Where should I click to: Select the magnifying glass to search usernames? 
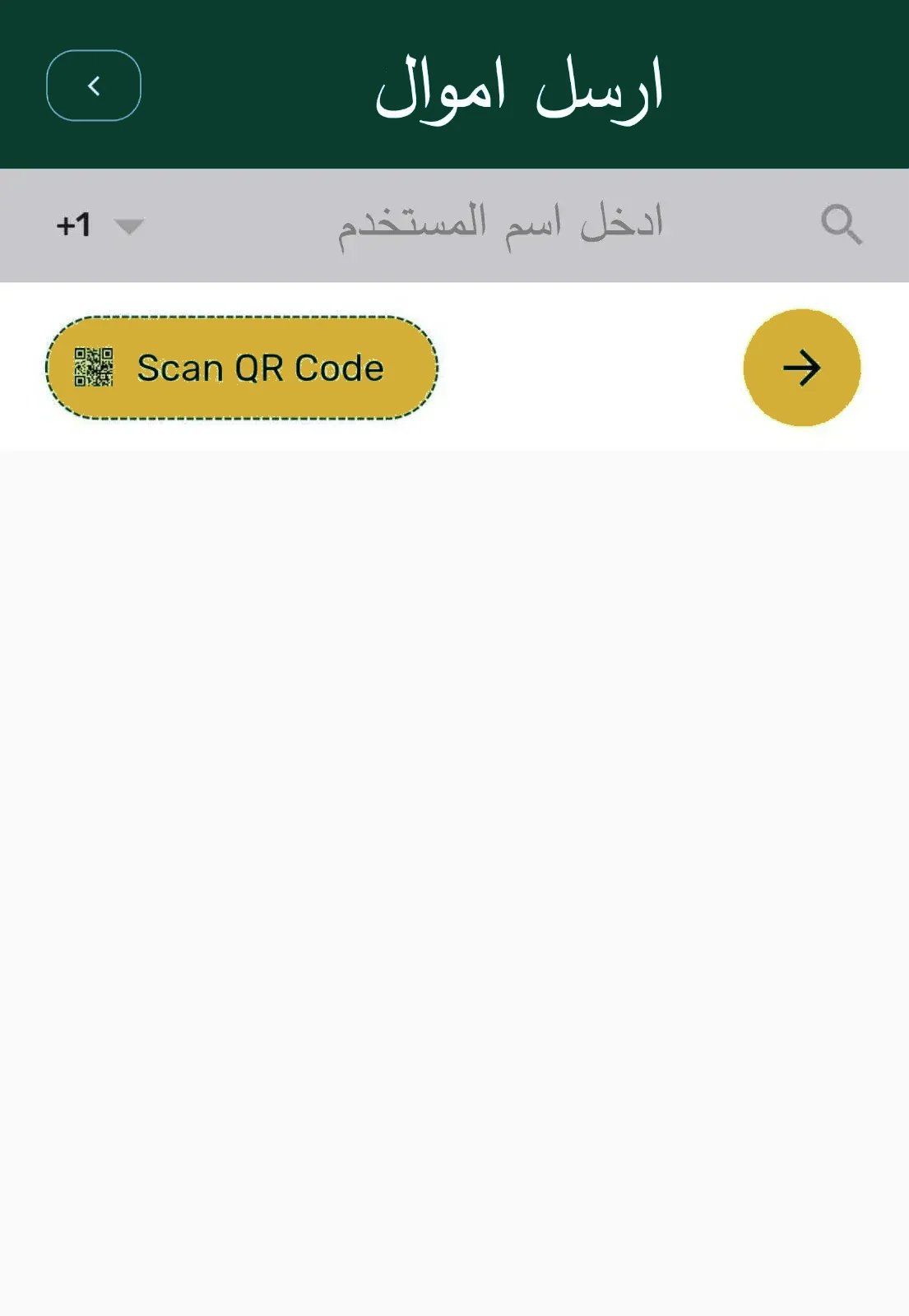coord(841,224)
